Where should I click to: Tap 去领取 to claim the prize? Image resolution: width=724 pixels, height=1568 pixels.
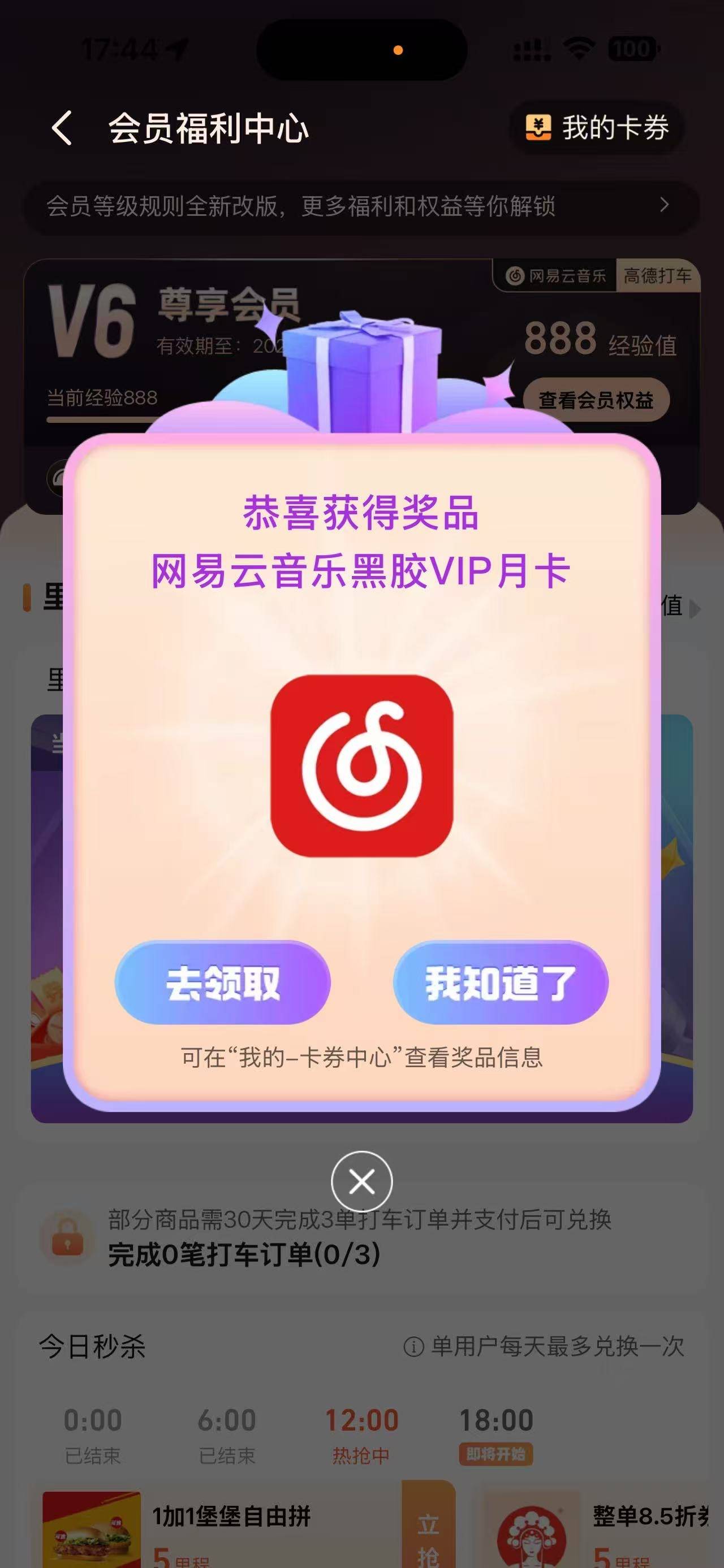(x=222, y=982)
